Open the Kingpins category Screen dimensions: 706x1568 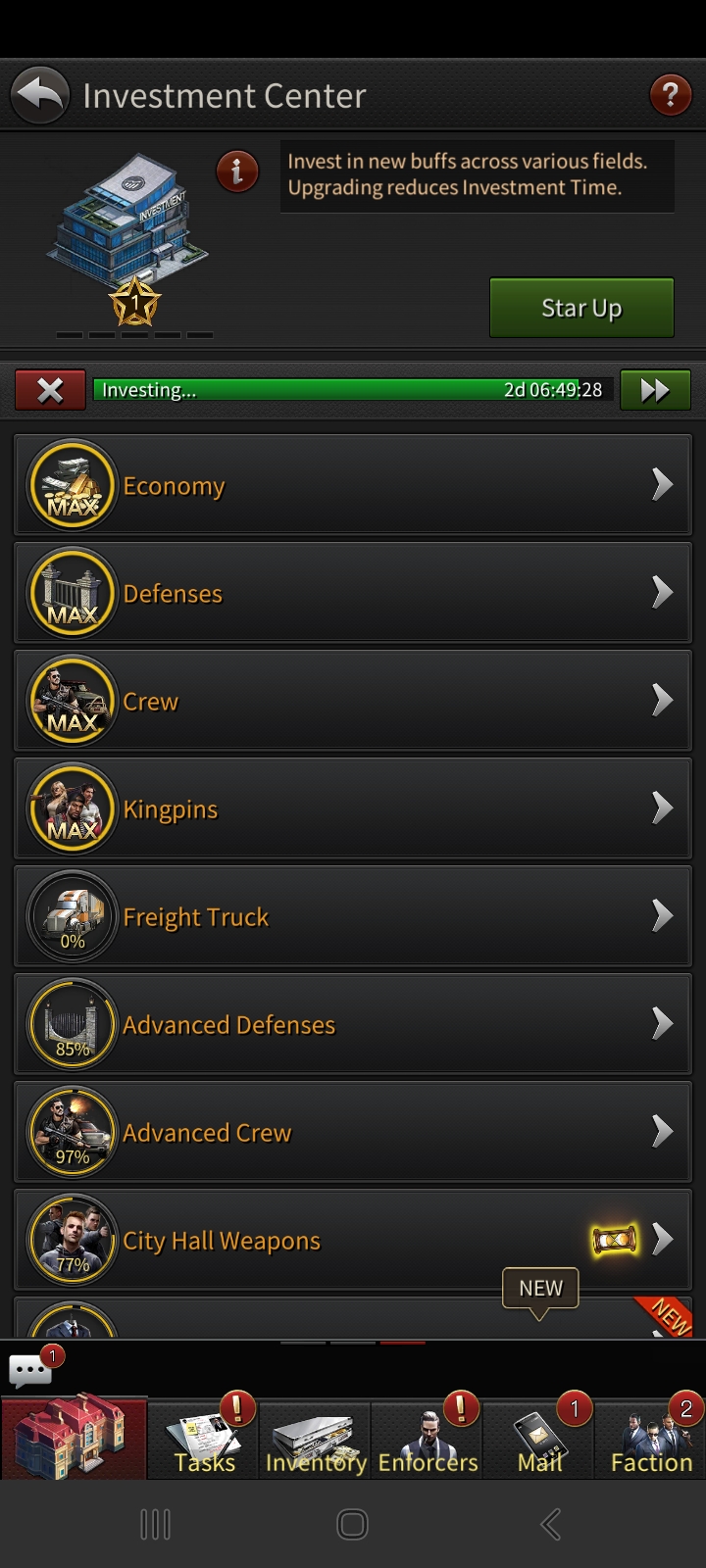click(353, 808)
